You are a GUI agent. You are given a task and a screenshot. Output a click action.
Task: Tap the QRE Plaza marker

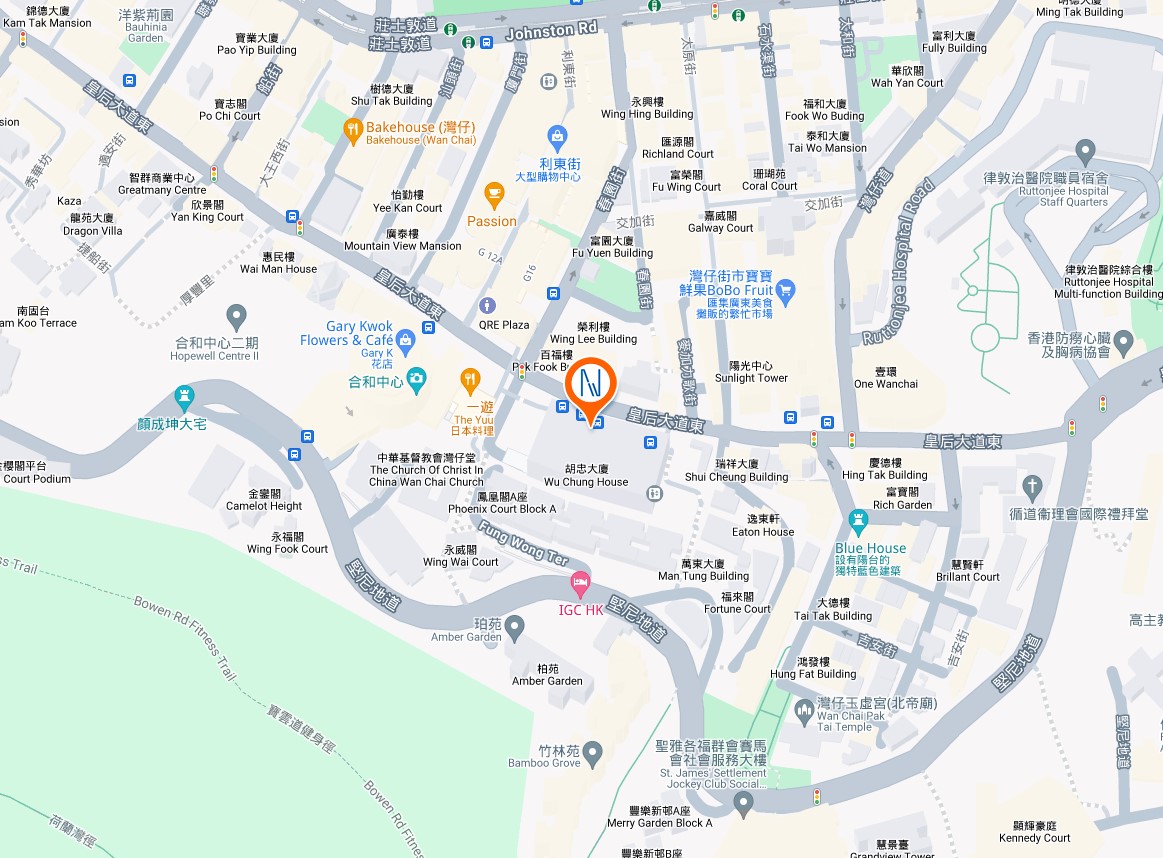click(487, 305)
